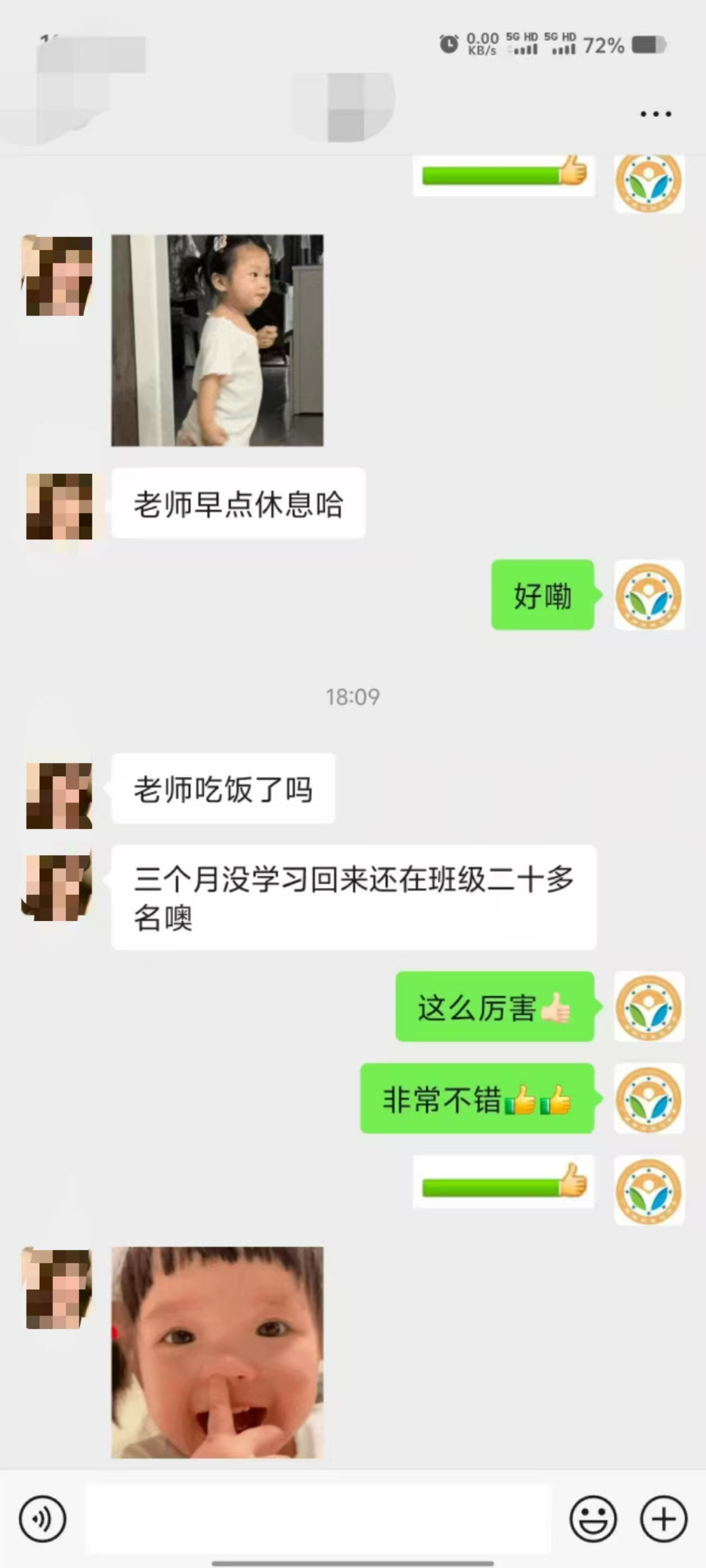
Task: Open contact avatar beside 老师早点休息哈
Action: tap(59, 506)
